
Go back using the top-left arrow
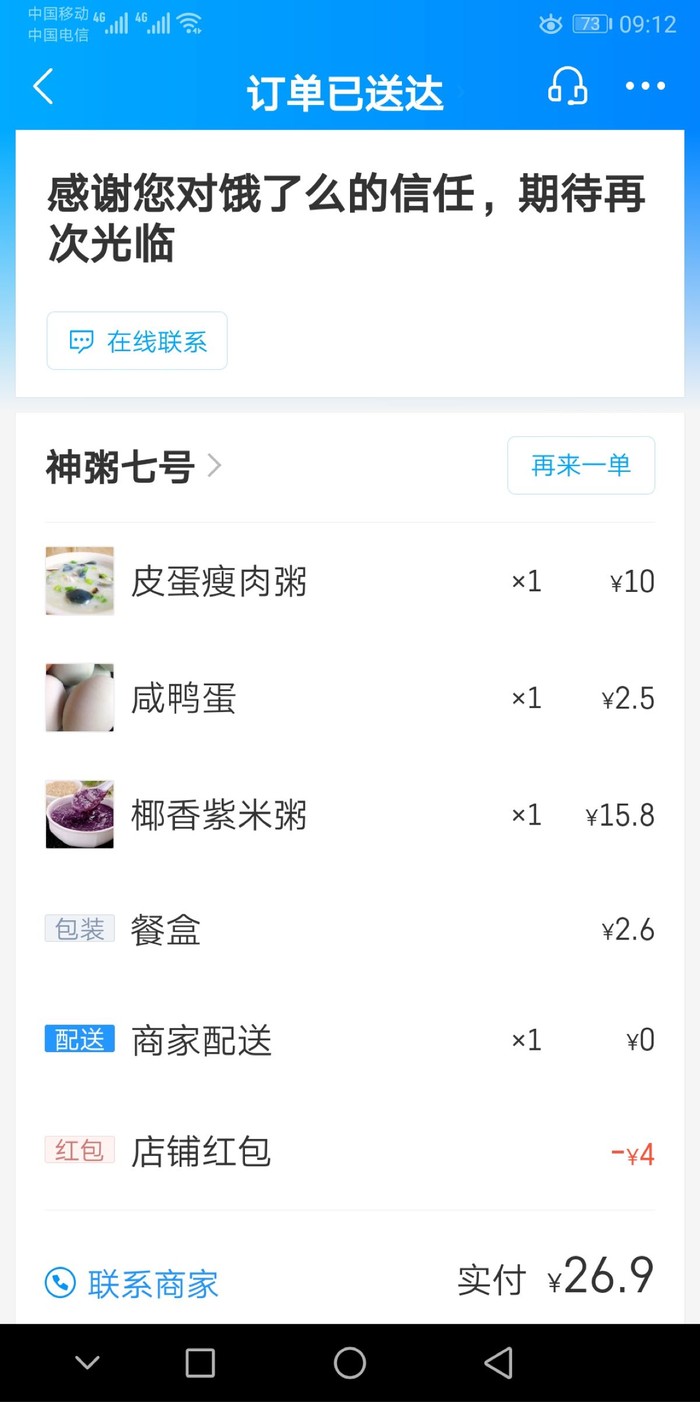tap(43, 87)
